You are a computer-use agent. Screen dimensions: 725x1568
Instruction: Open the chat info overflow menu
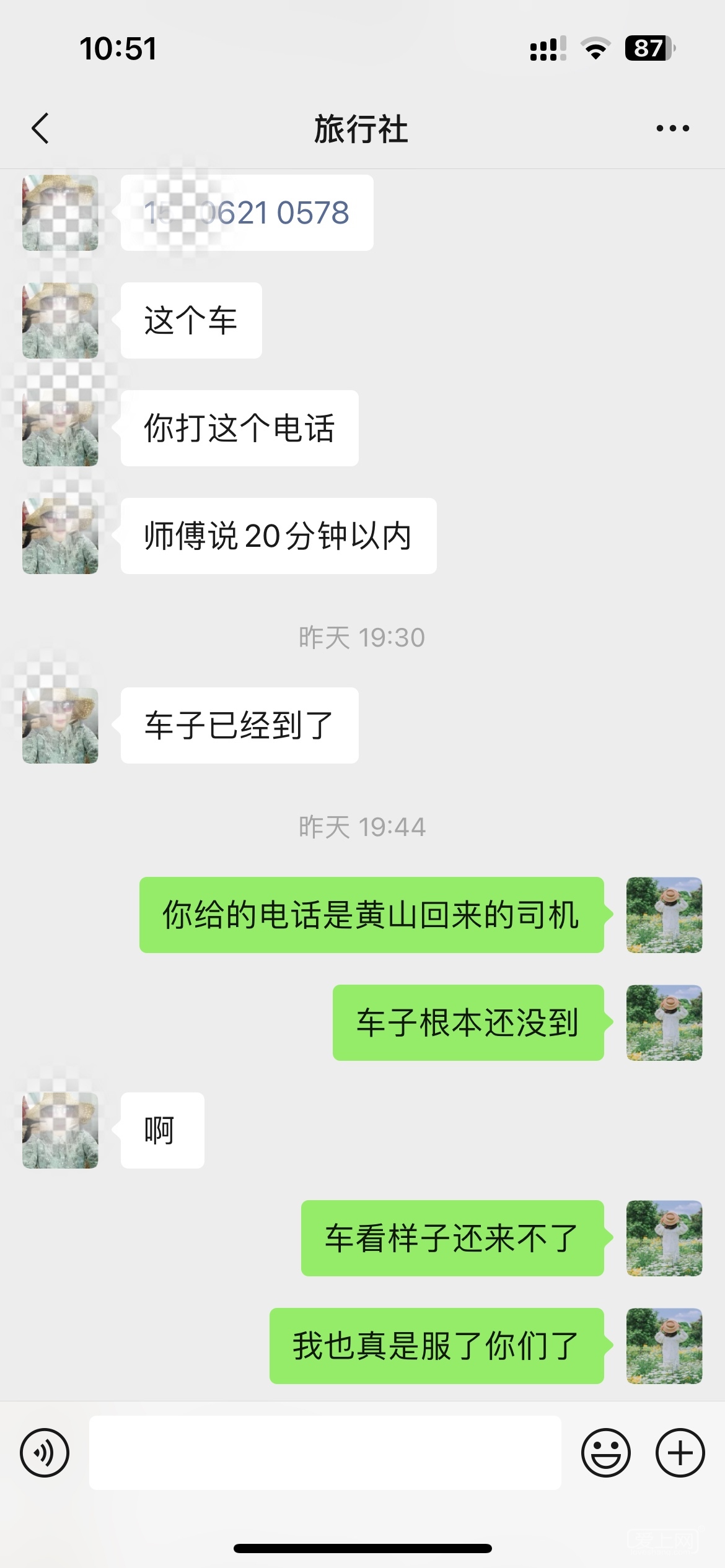click(672, 129)
